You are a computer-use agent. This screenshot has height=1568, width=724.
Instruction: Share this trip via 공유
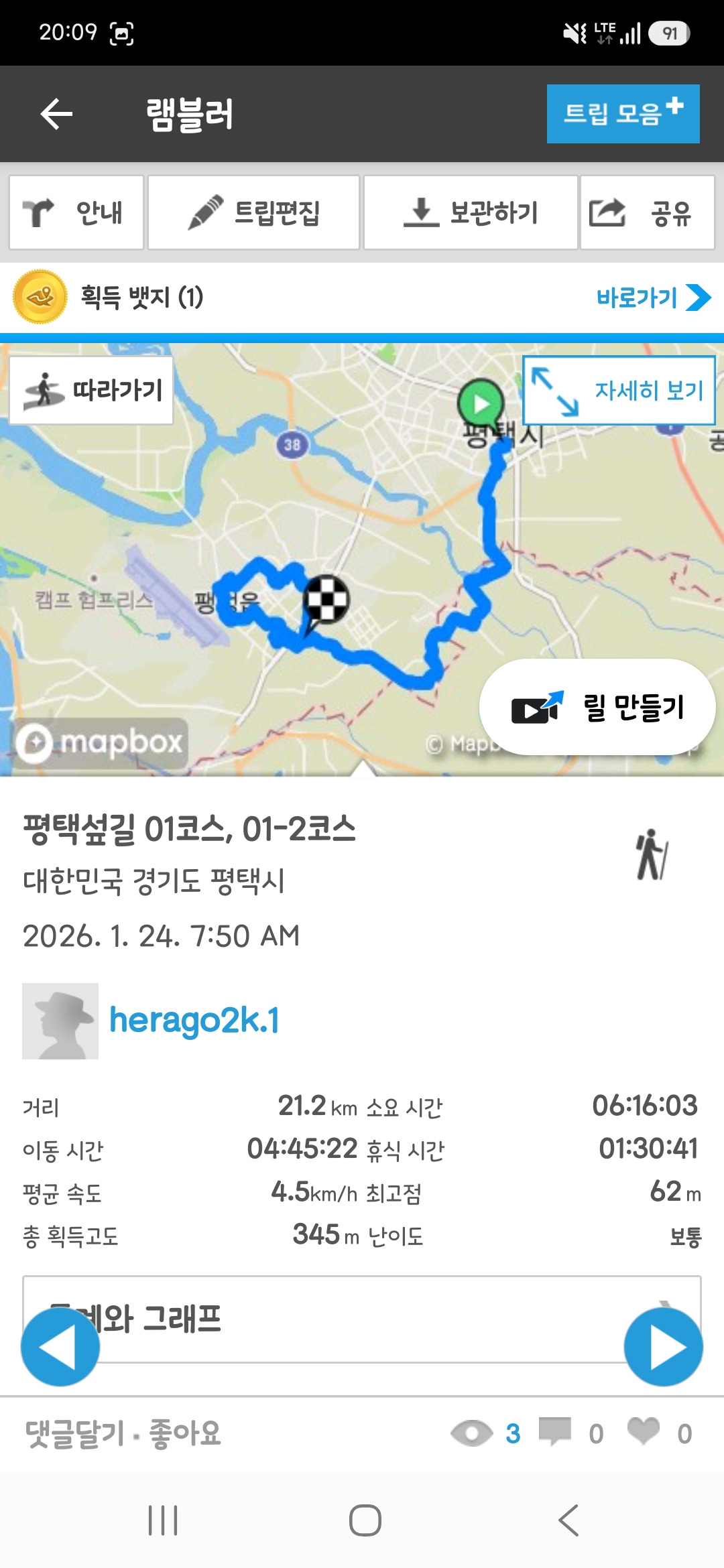point(648,212)
